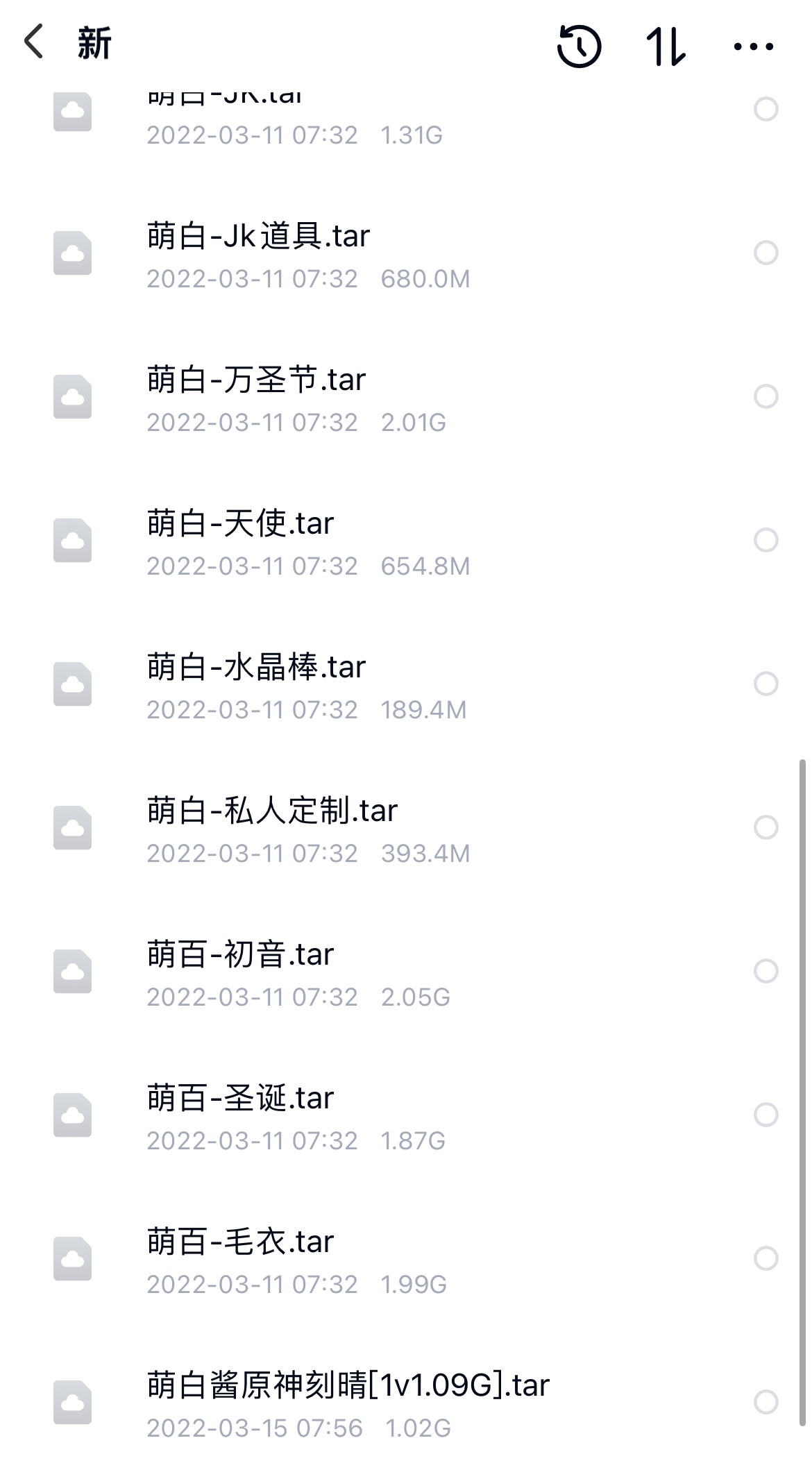Open the sort order arrows icon
The width and height of the screenshot is (812, 1470).
666,47
